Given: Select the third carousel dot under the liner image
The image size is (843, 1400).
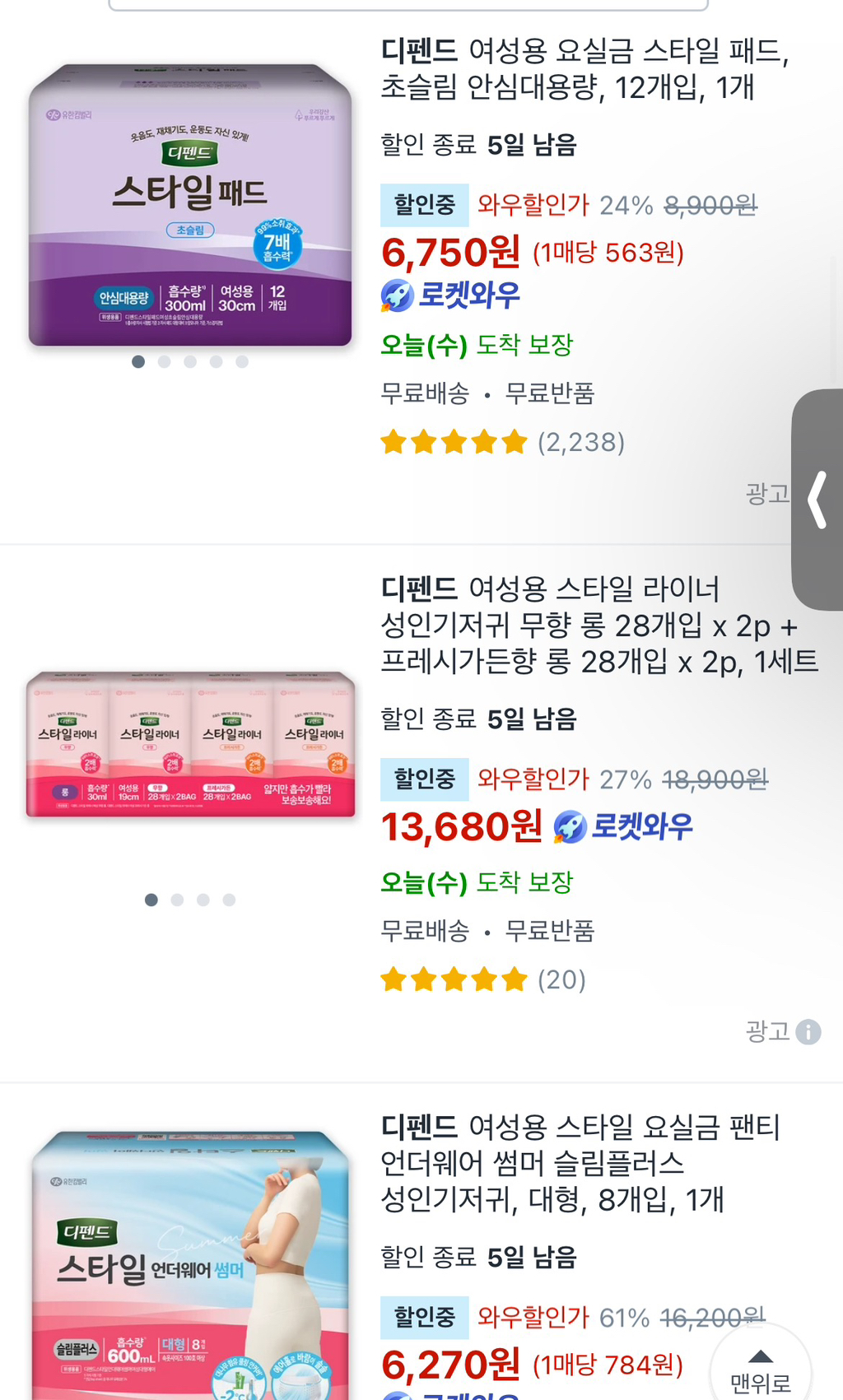Looking at the screenshot, I should pyautogui.click(x=203, y=900).
